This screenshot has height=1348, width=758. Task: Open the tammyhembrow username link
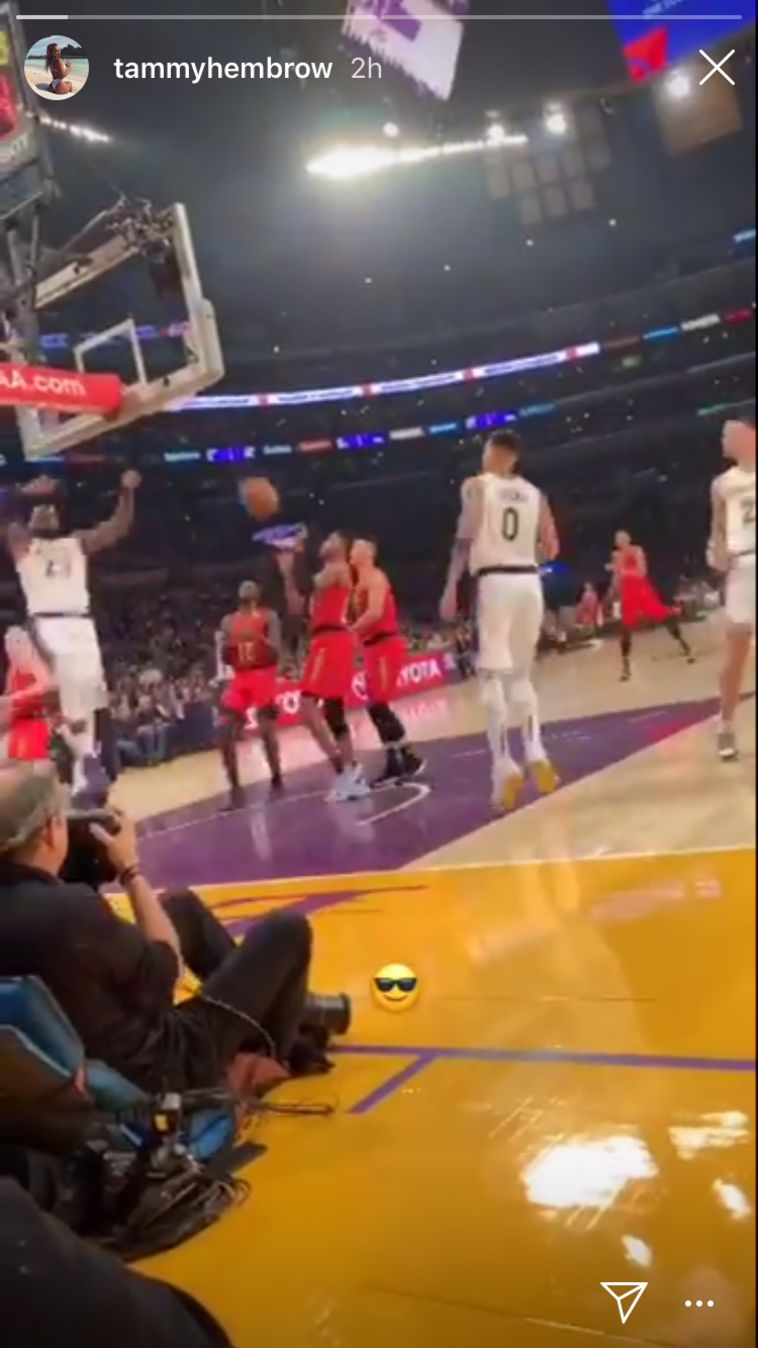pyautogui.click(x=222, y=68)
